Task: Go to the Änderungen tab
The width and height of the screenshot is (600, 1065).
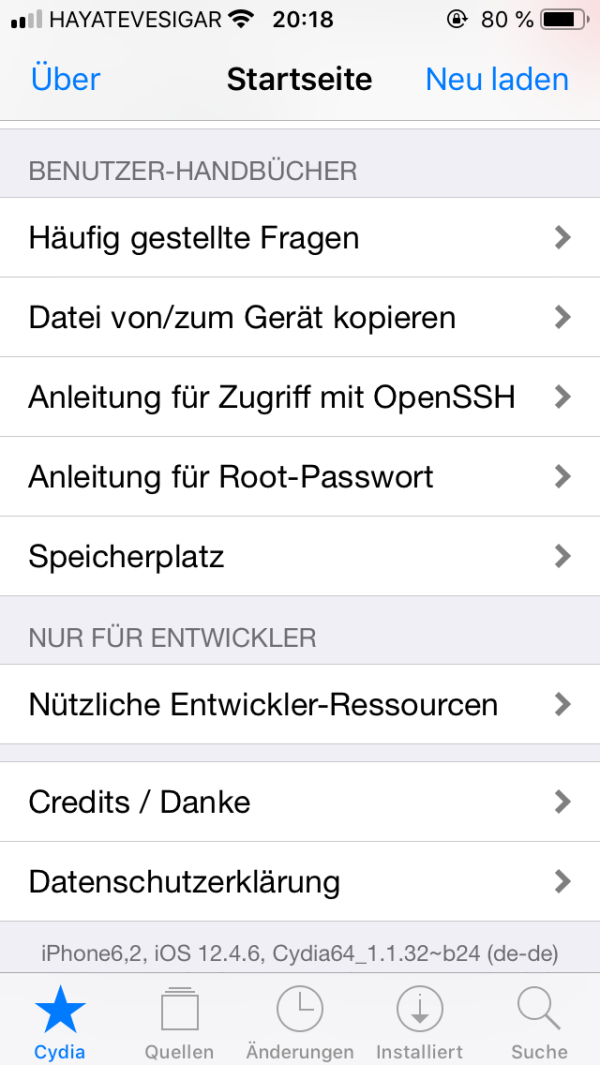Action: tap(300, 1022)
